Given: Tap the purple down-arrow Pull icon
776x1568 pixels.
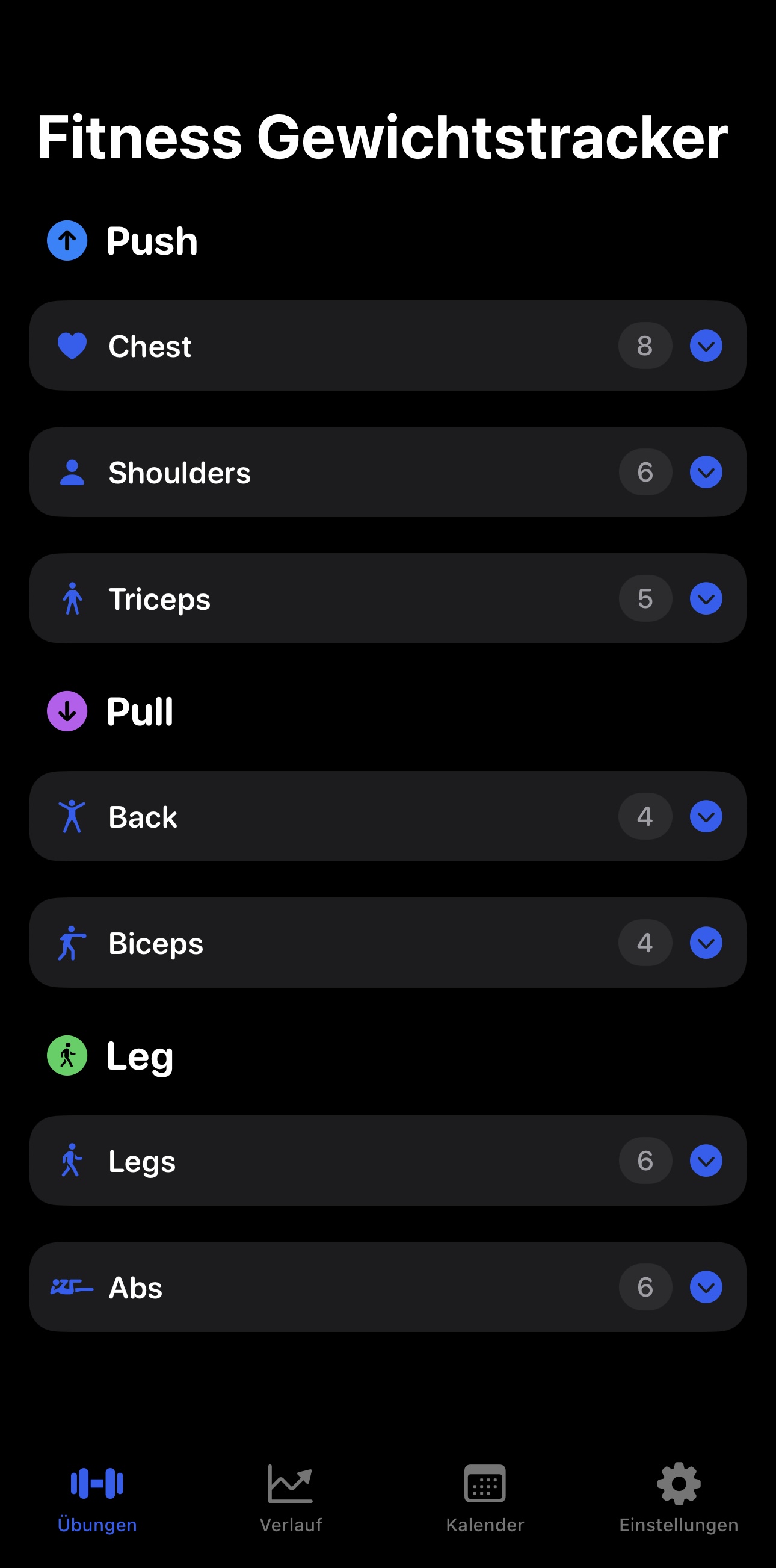Looking at the screenshot, I should tap(67, 710).
